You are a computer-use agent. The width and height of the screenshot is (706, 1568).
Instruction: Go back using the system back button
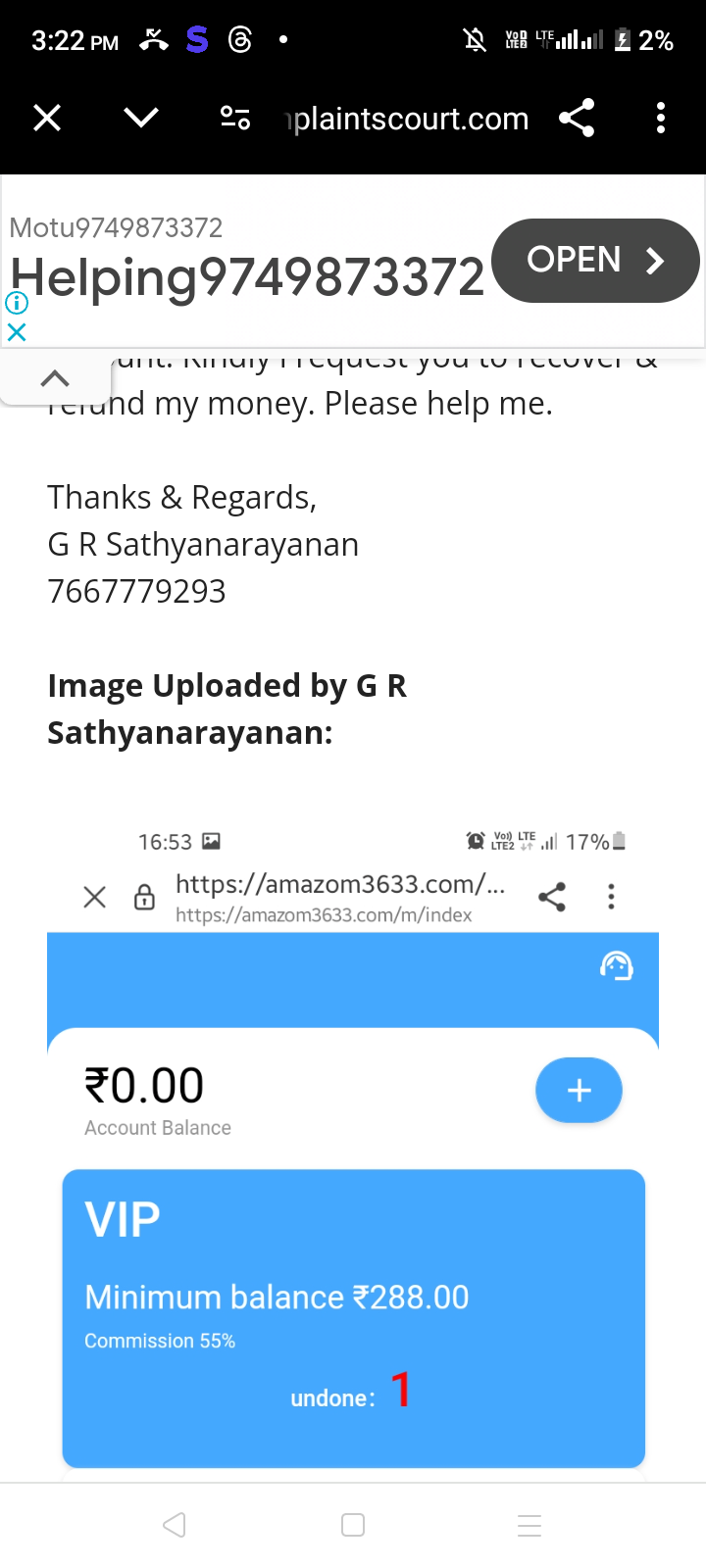[175, 1525]
